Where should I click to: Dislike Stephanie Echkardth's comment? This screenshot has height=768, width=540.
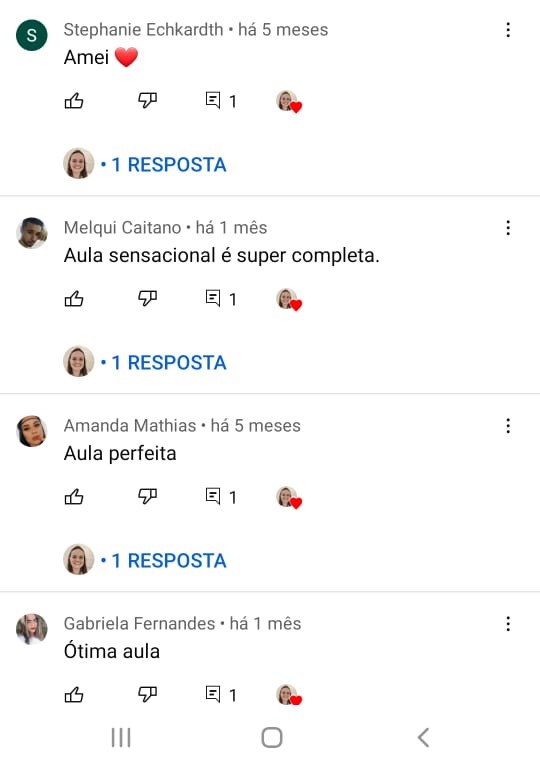click(x=147, y=100)
